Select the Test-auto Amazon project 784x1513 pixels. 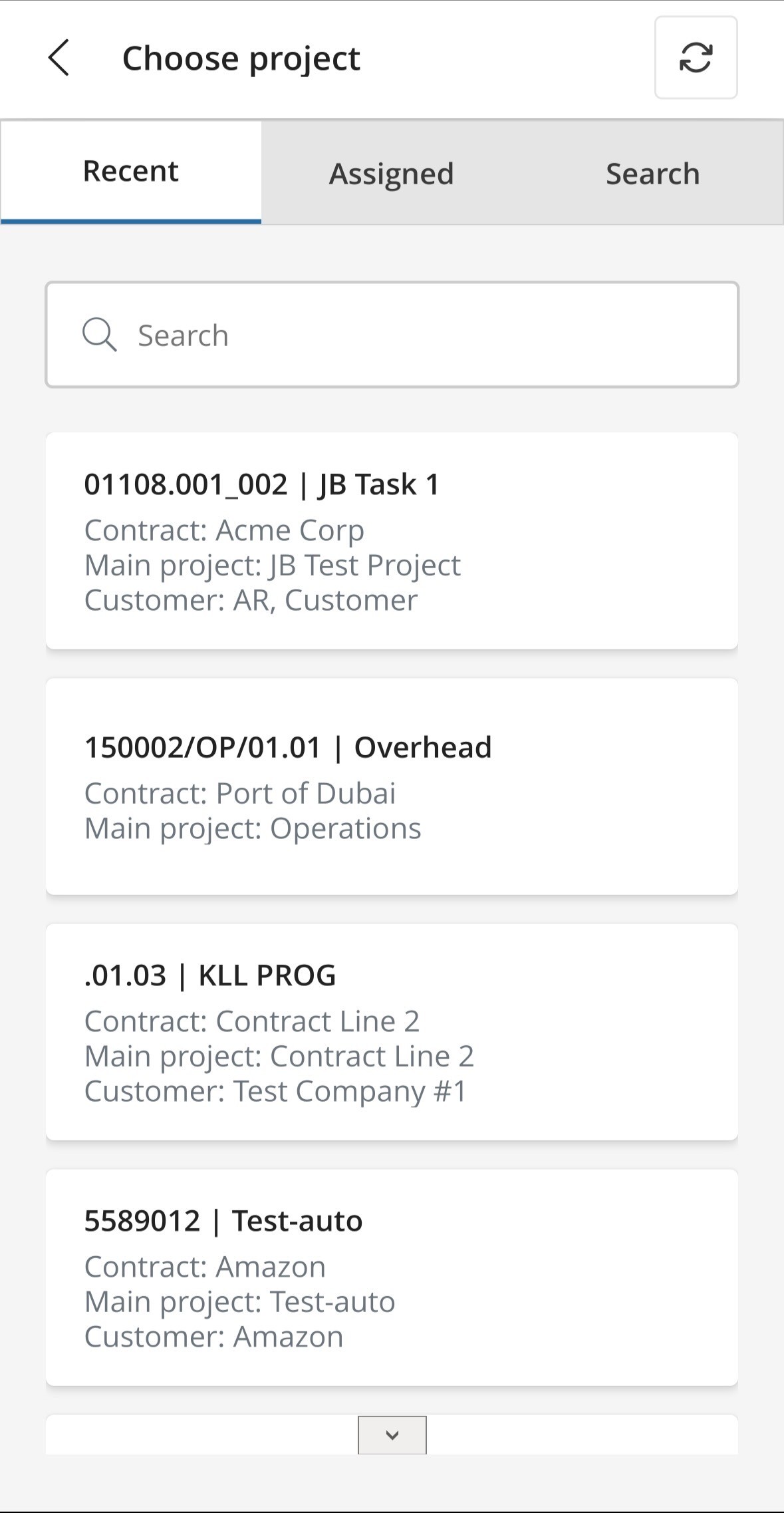point(392,1277)
